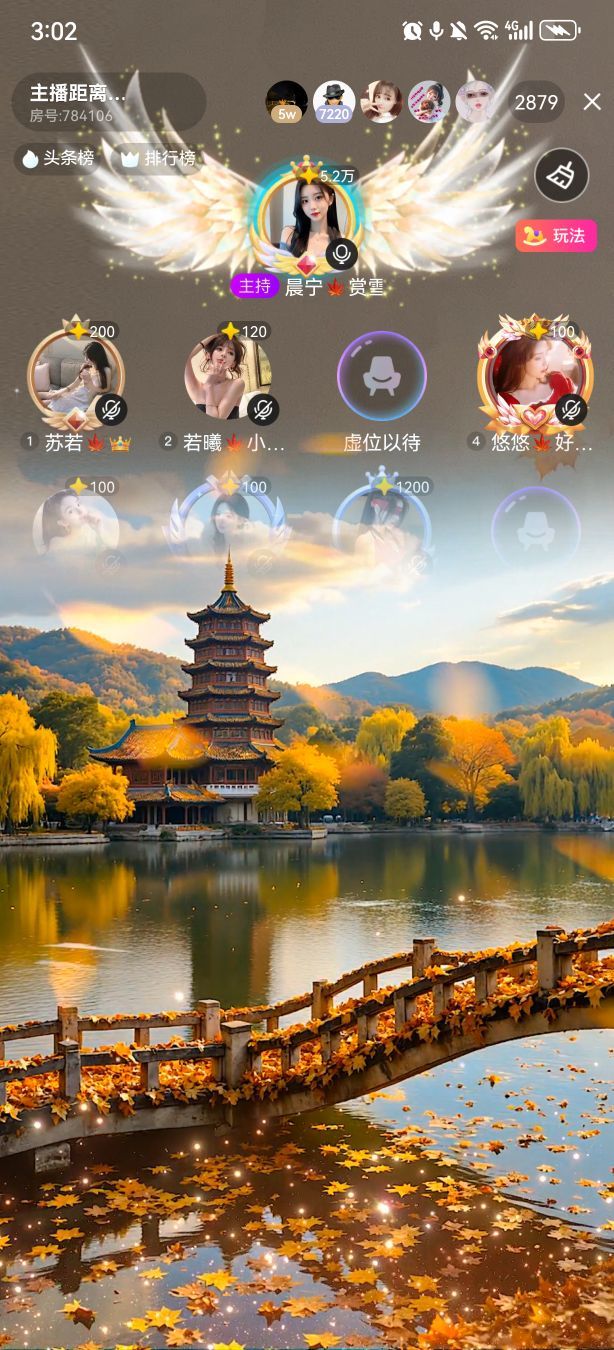Open seat 4 user 悠悠's profile
The image size is (614, 1350).
point(534,377)
